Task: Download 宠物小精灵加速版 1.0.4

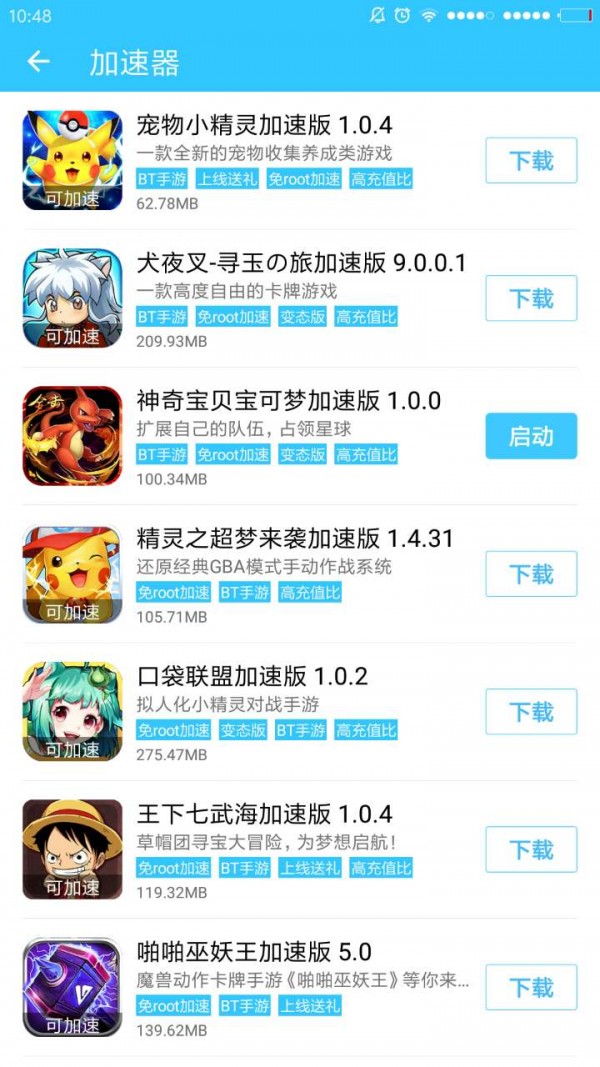Action: 531,161
